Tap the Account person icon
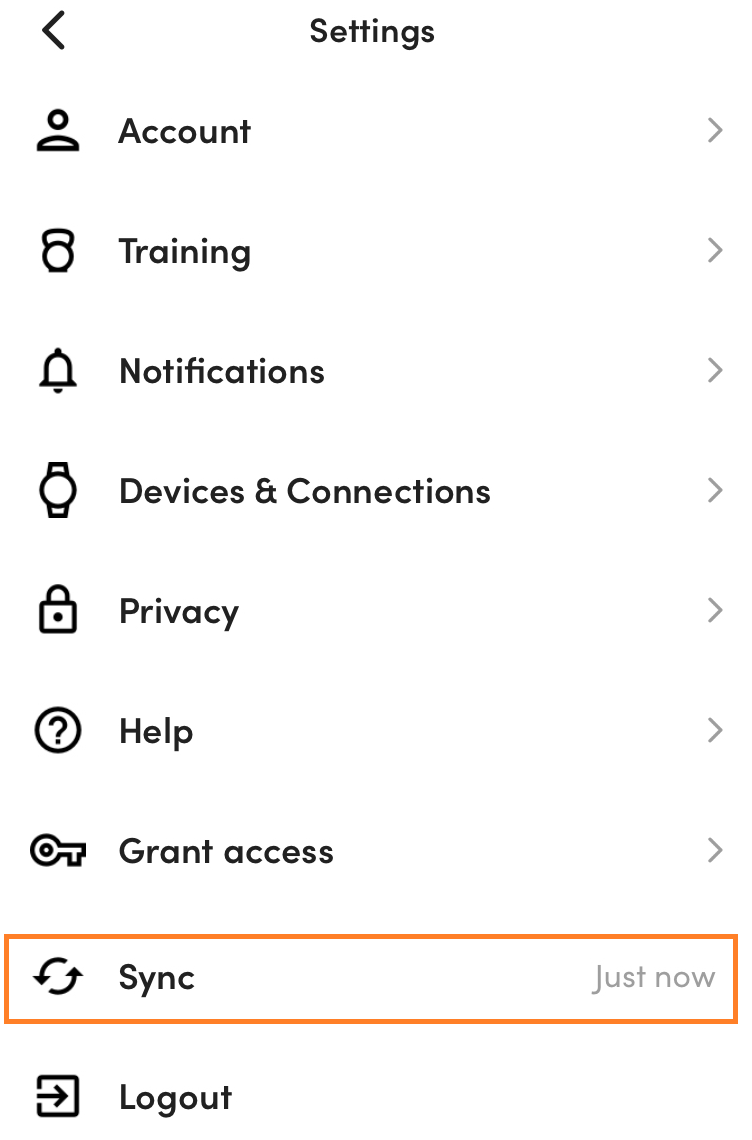This screenshot has height=1140, width=752. pyautogui.click(x=57, y=130)
